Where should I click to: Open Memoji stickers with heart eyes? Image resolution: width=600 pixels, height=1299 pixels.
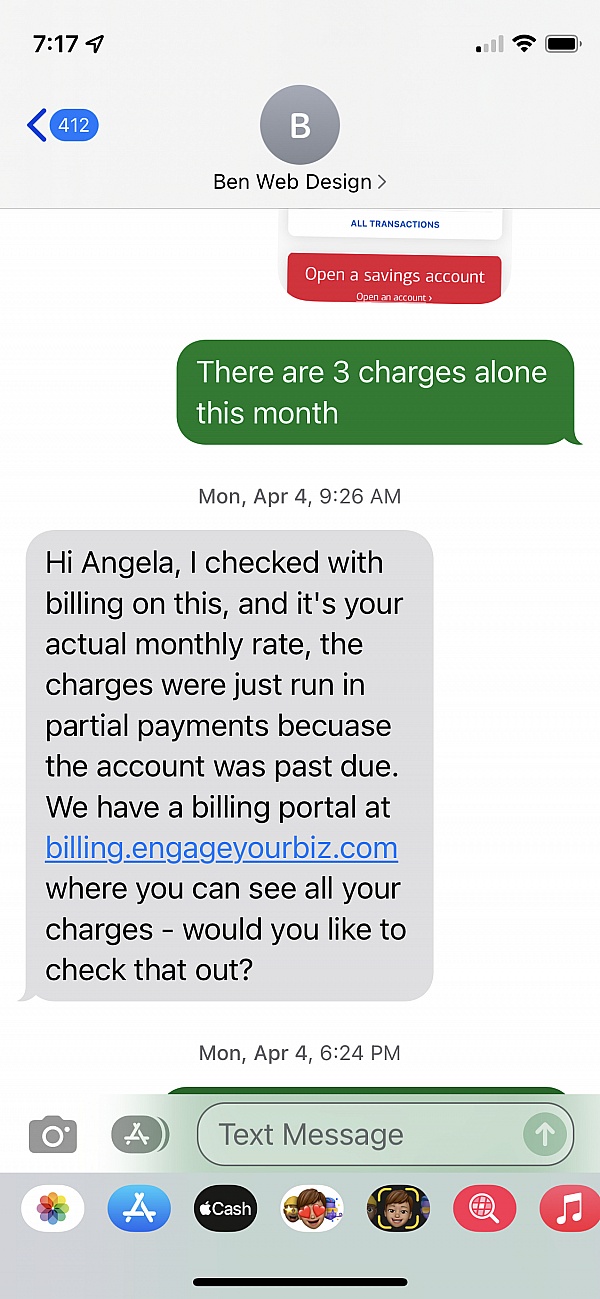tap(311, 1208)
